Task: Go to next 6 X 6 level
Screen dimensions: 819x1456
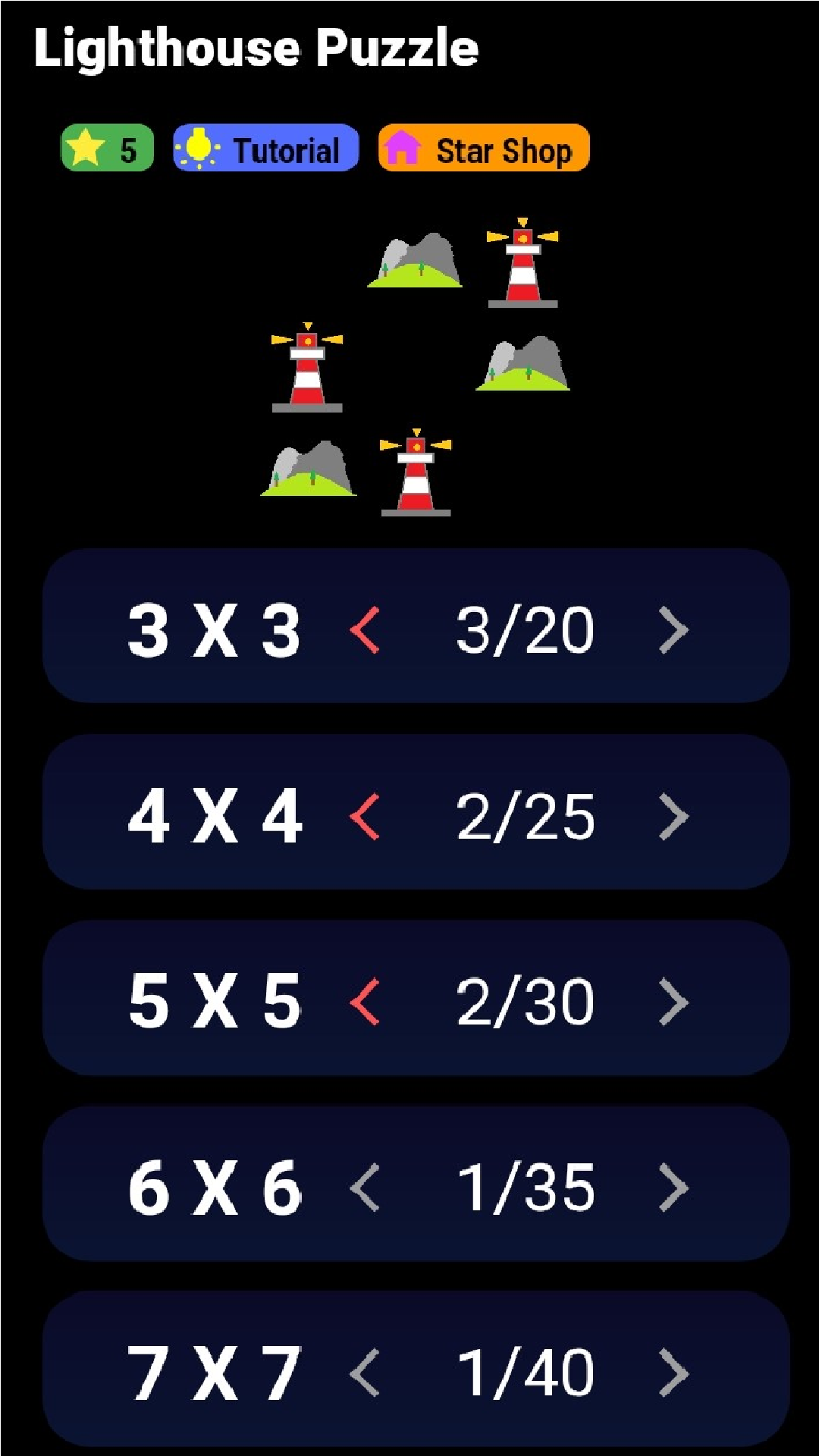Action: pos(673,1188)
